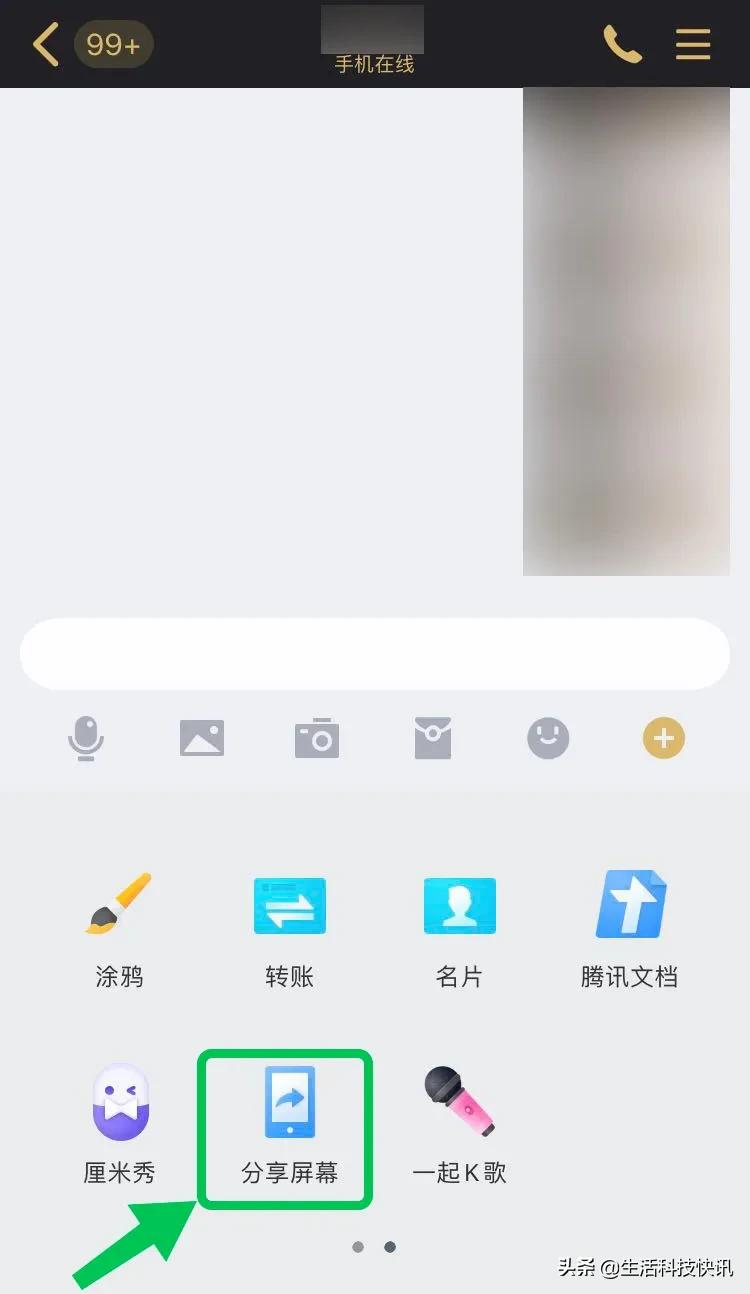The height and width of the screenshot is (1294, 750).
Task: Switch to the second panel page dot
Action: tap(389, 1247)
